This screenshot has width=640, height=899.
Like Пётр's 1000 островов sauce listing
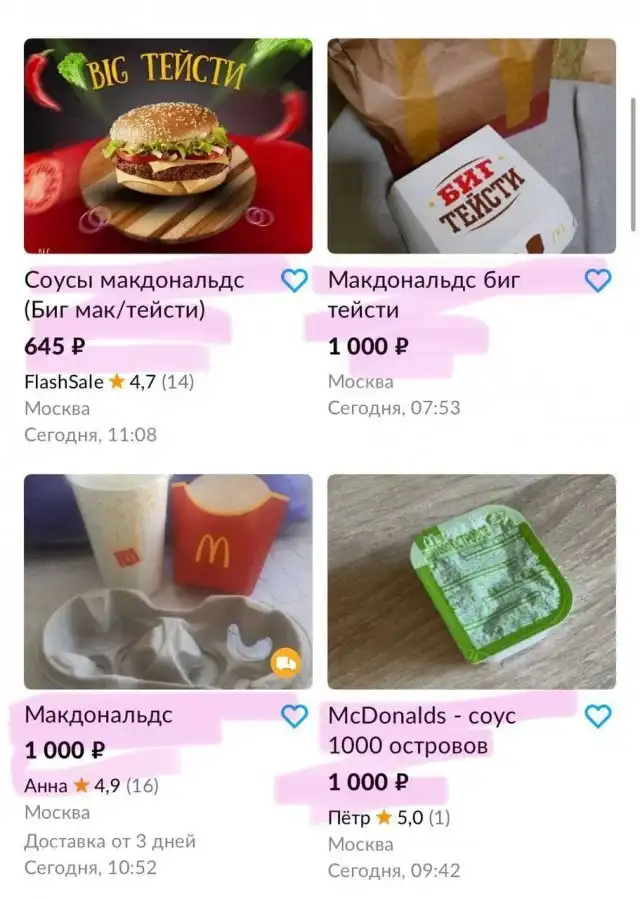(597, 716)
